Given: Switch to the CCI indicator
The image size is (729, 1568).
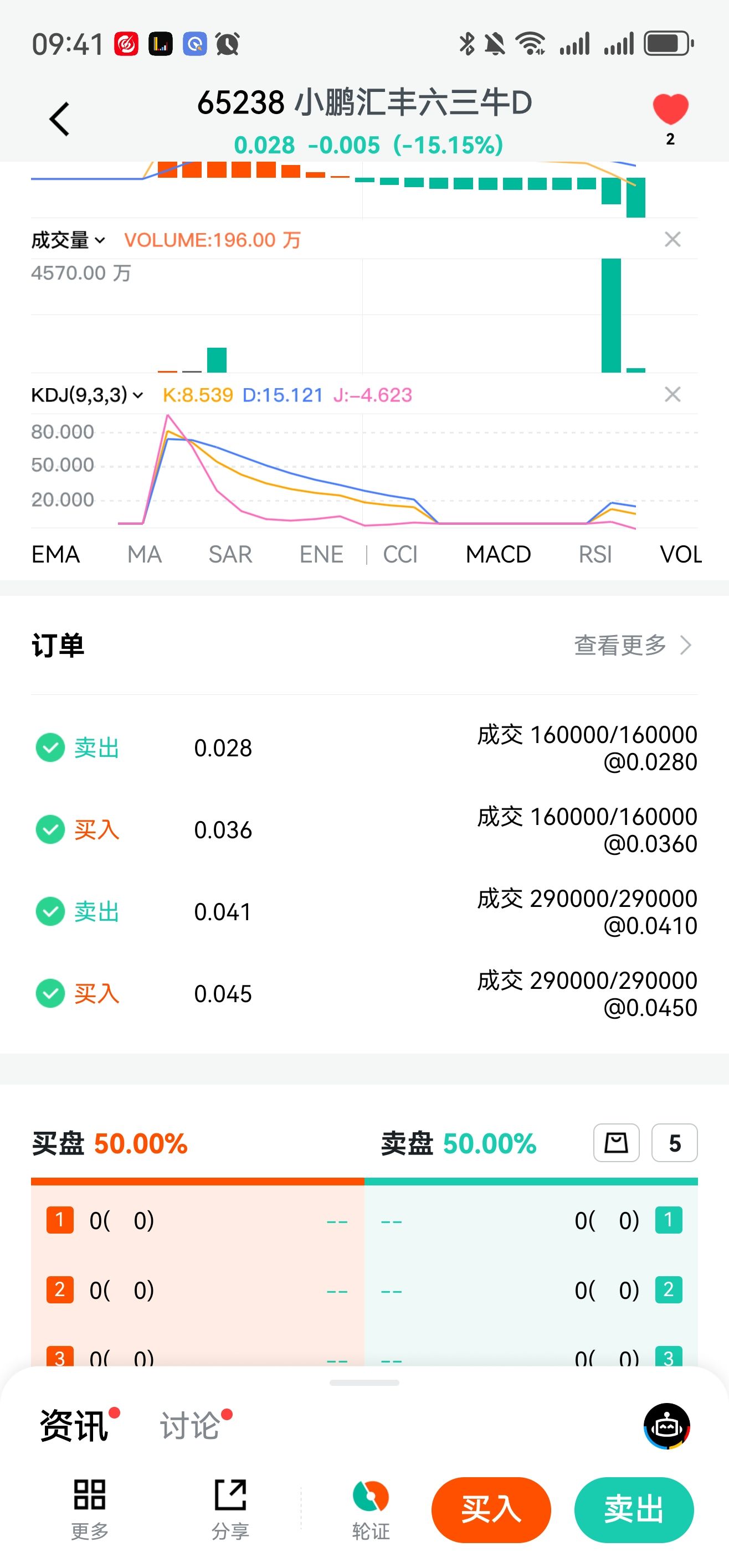Looking at the screenshot, I should click(x=400, y=555).
